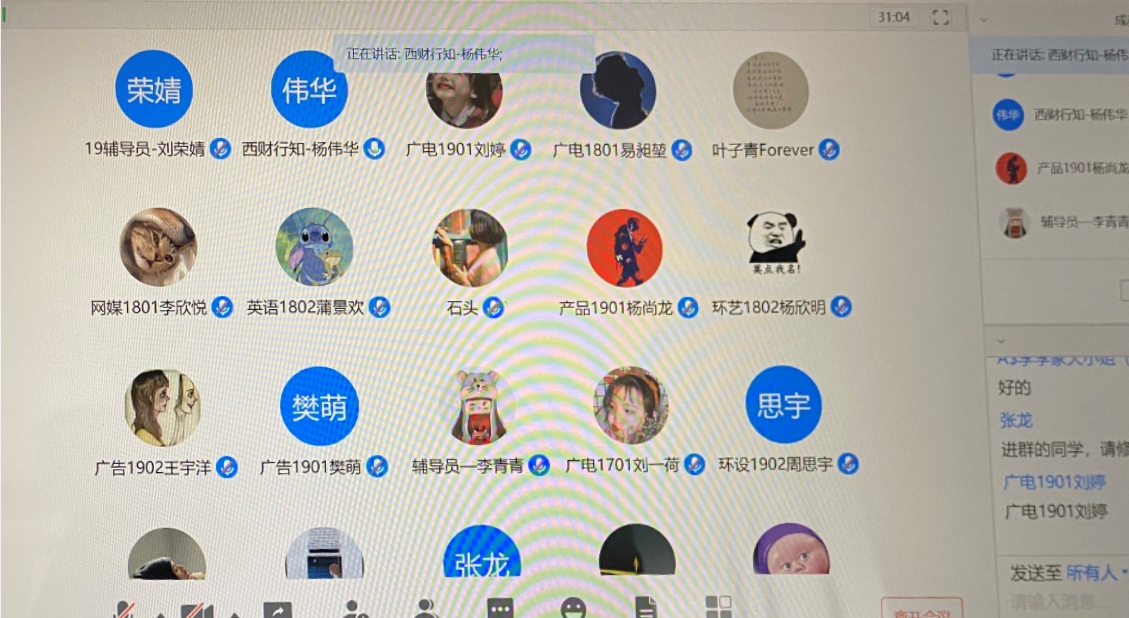Image resolution: width=1129 pixels, height=618 pixels.
Task: Open the 发送至 所有人 recipient dropdown
Action: (1096, 572)
